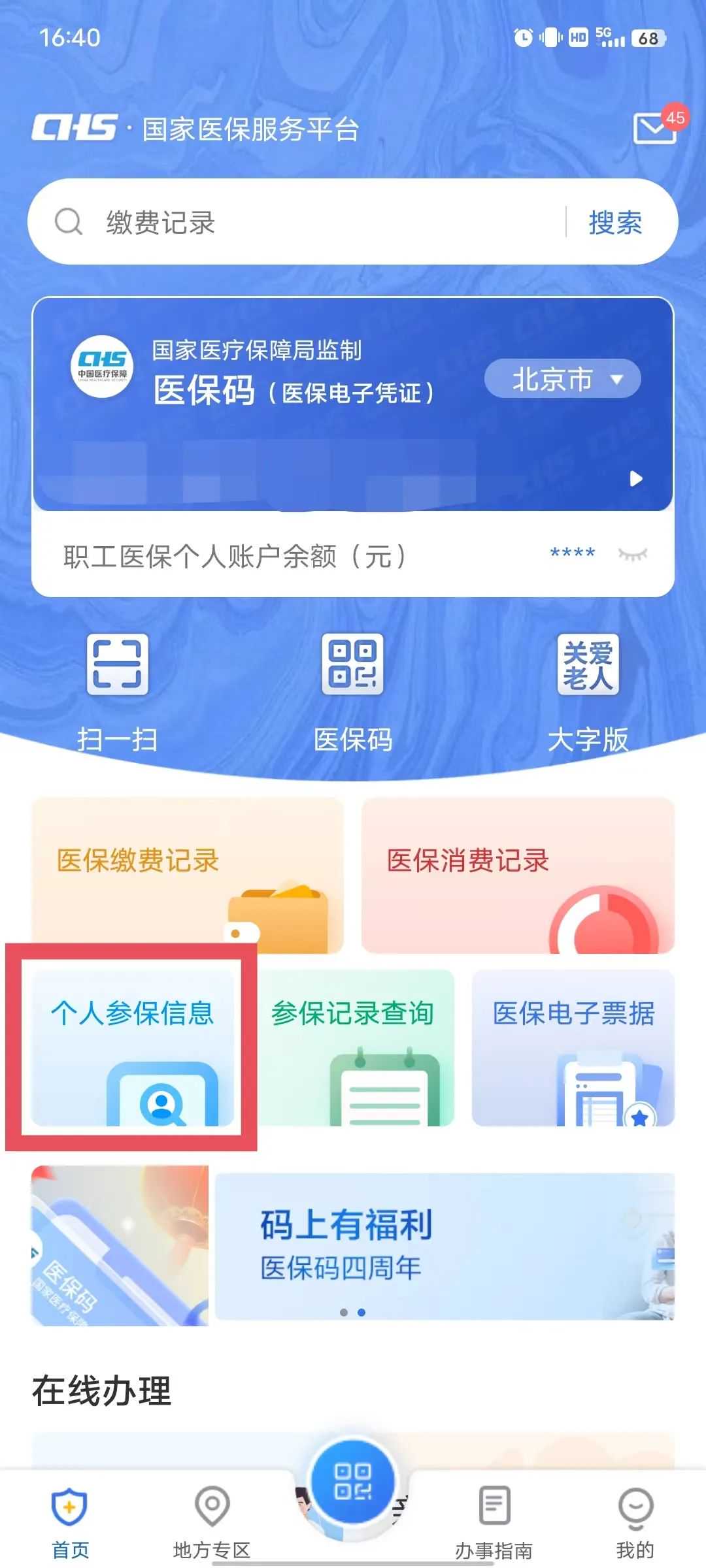Open 医保消费记录 card
Image resolution: width=706 pixels, height=1568 pixels.
point(518,875)
